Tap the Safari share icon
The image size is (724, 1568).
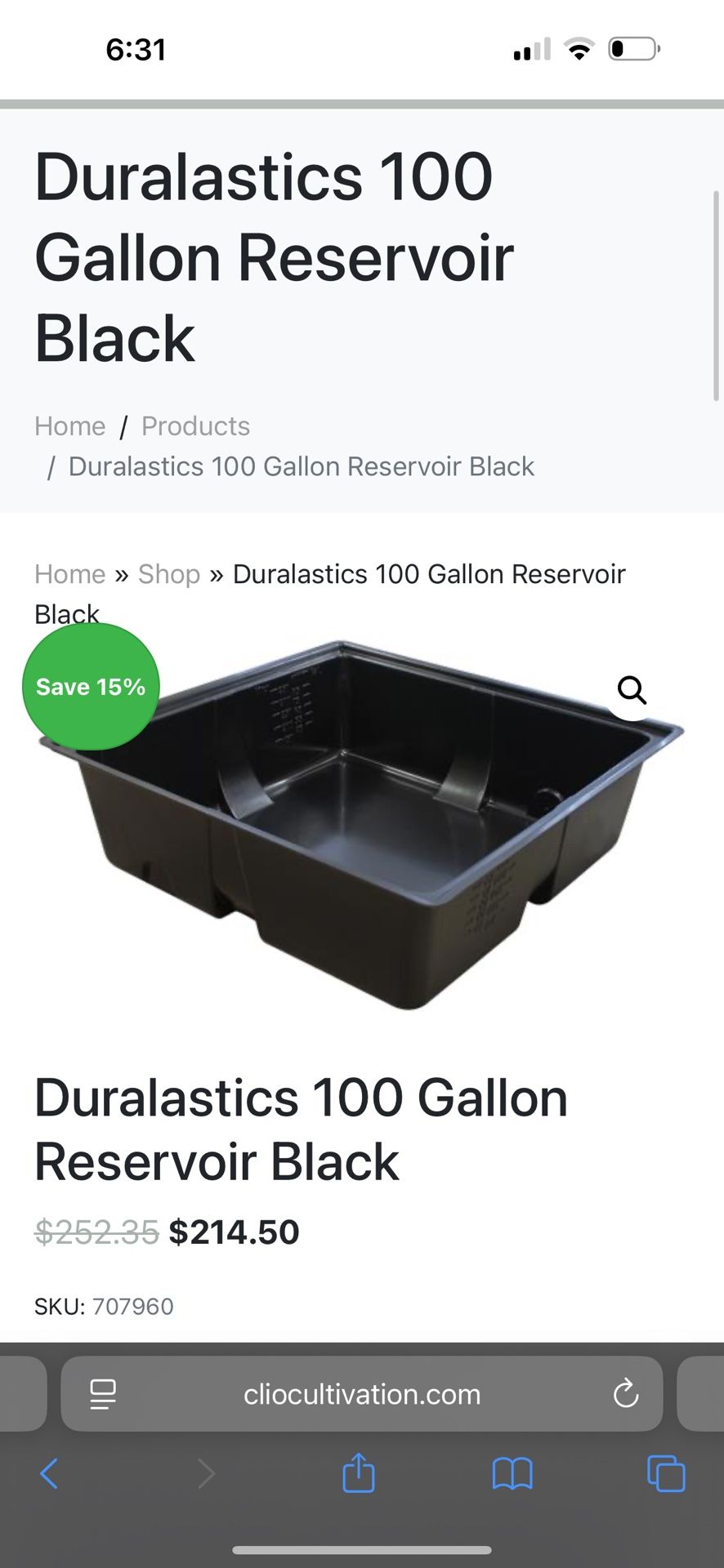358,1474
